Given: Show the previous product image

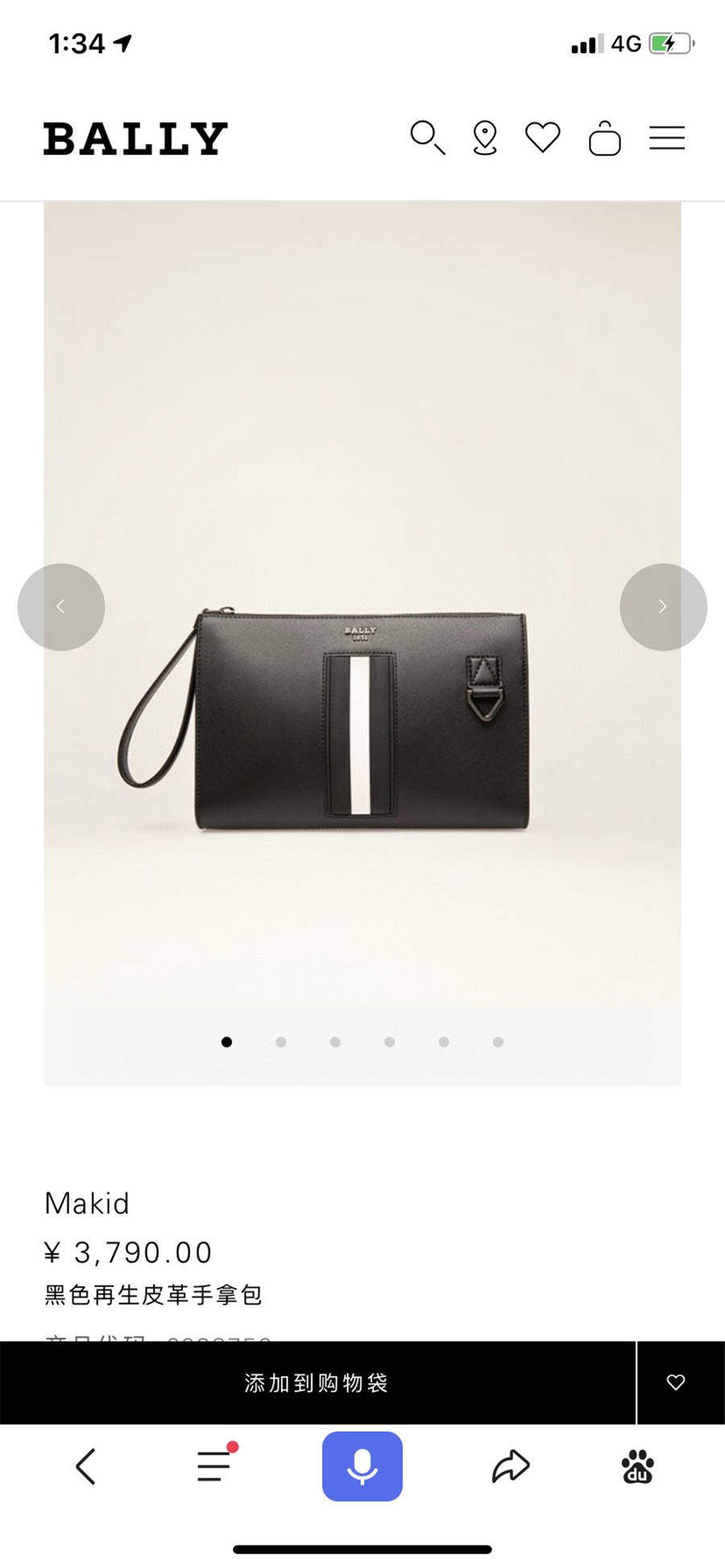Looking at the screenshot, I should tap(61, 606).
